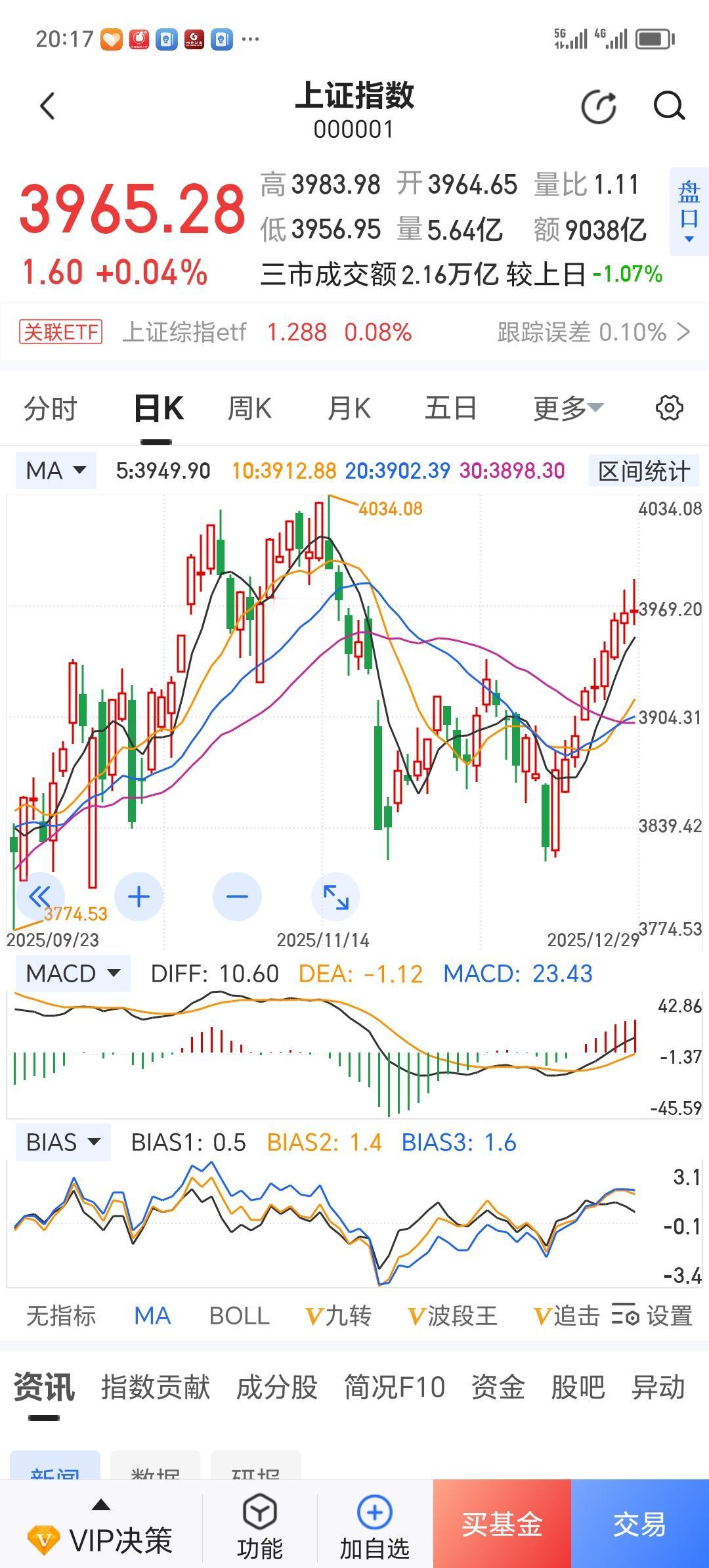Image resolution: width=709 pixels, height=1568 pixels.
Task: Open chart settings with the gear icon
Action: click(x=669, y=407)
